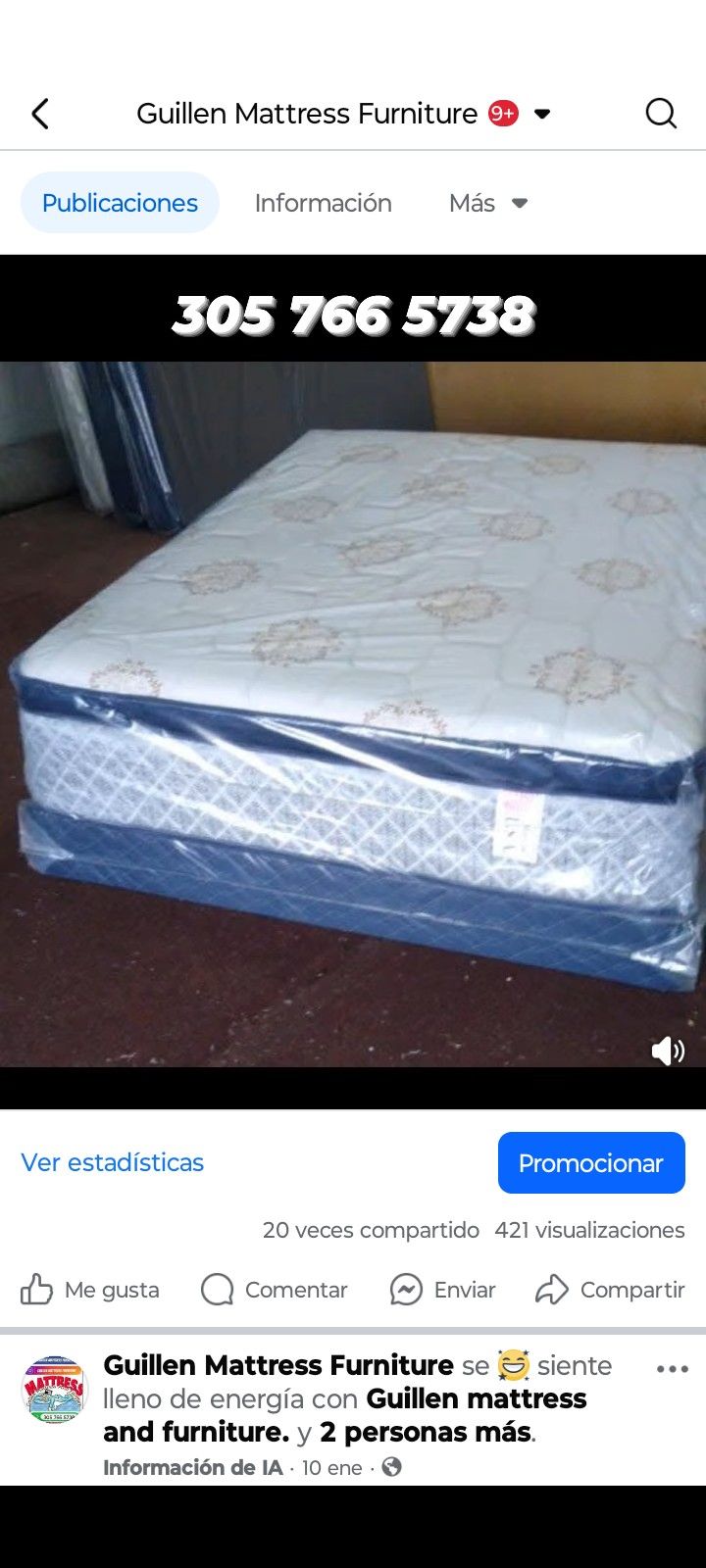Switch to the Publicaciones tab

click(119, 203)
